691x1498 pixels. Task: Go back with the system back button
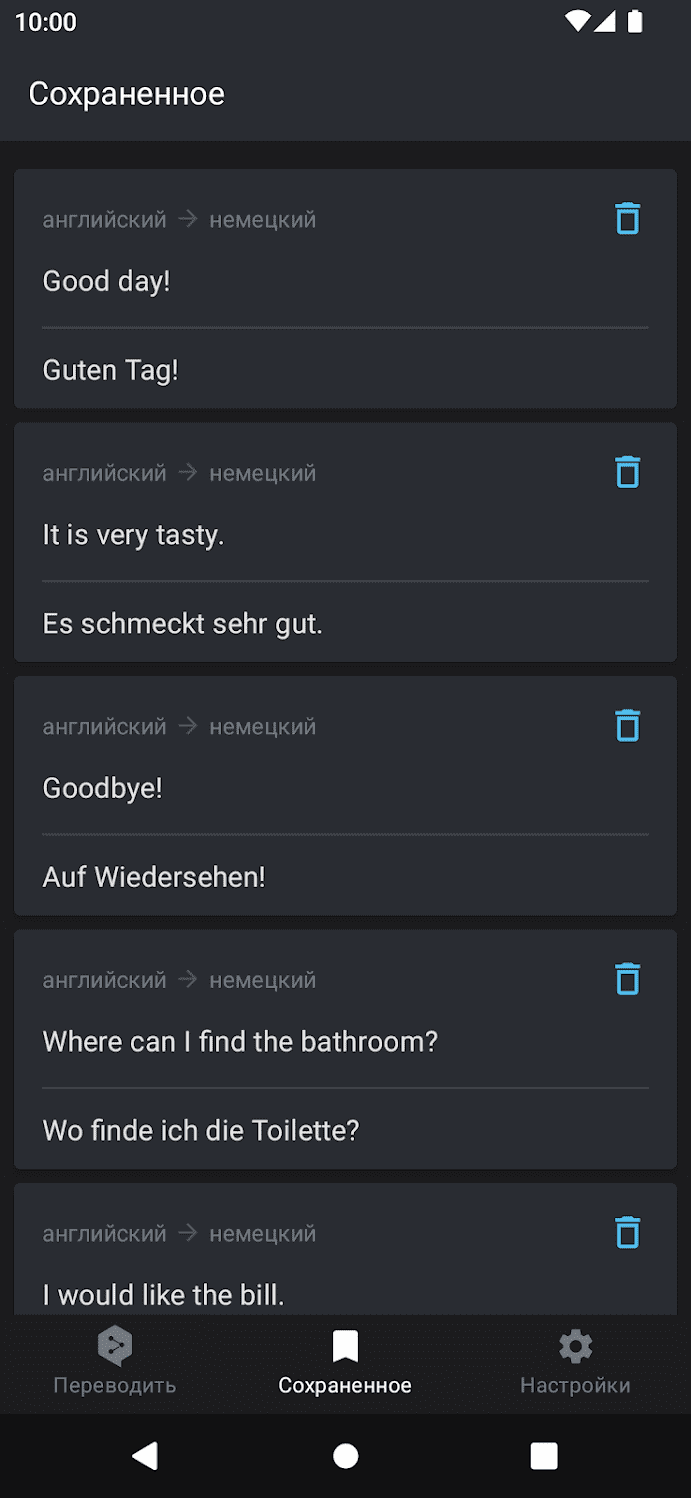click(x=146, y=1456)
